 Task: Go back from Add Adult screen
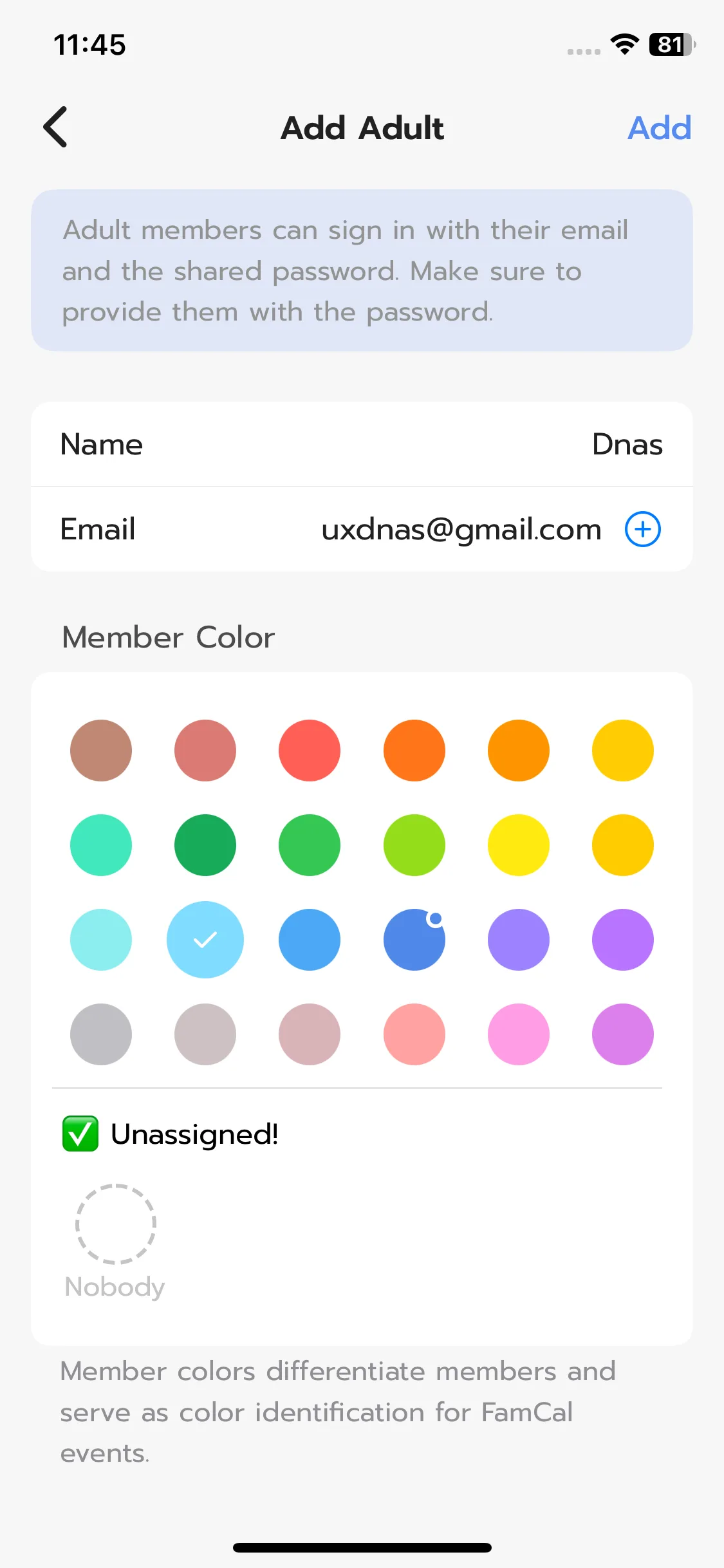(x=56, y=127)
